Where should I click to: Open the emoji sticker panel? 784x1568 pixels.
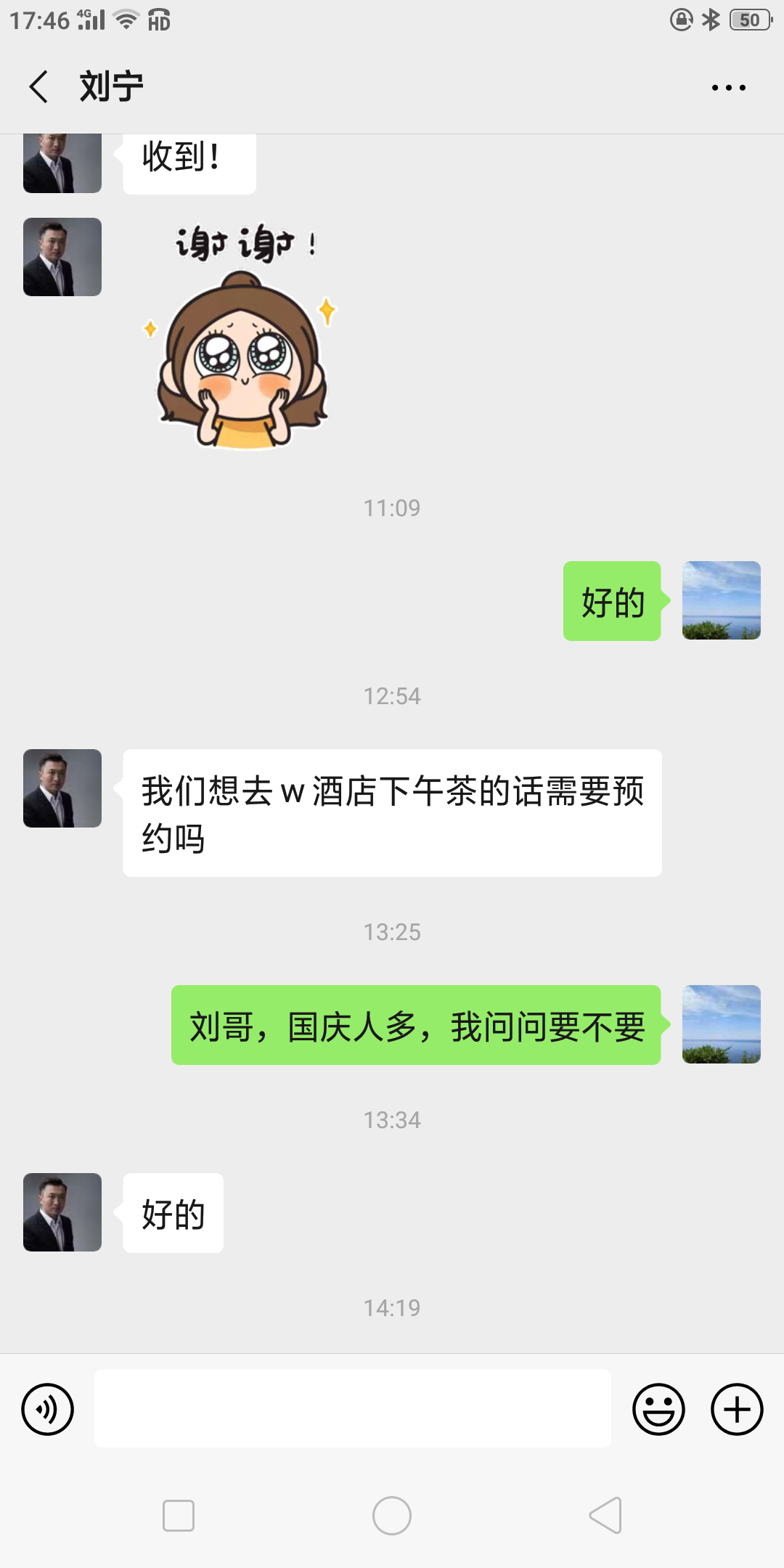(658, 1409)
